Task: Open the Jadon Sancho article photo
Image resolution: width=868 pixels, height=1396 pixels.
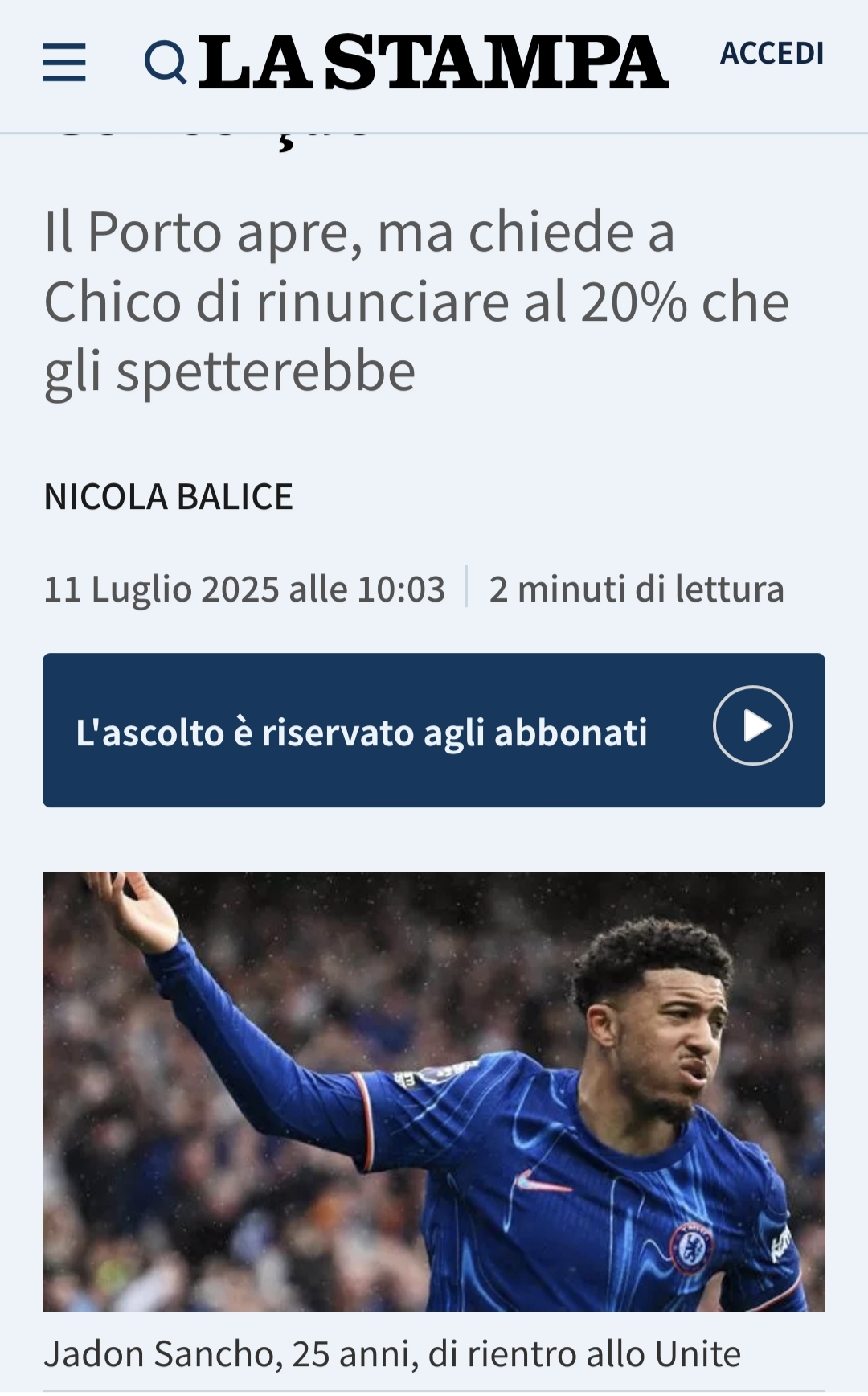Action: tap(434, 1091)
